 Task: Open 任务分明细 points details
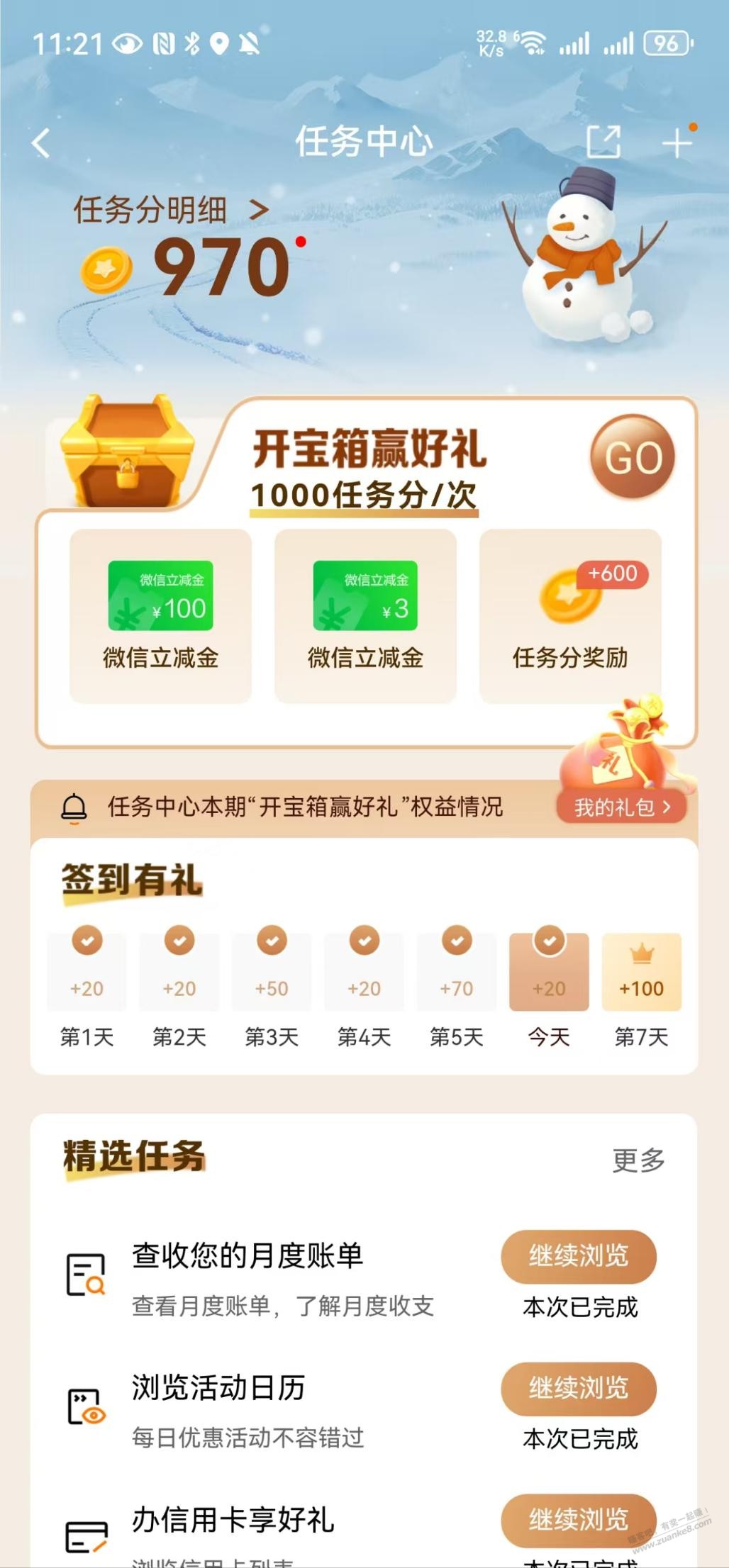(x=170, y=210)
